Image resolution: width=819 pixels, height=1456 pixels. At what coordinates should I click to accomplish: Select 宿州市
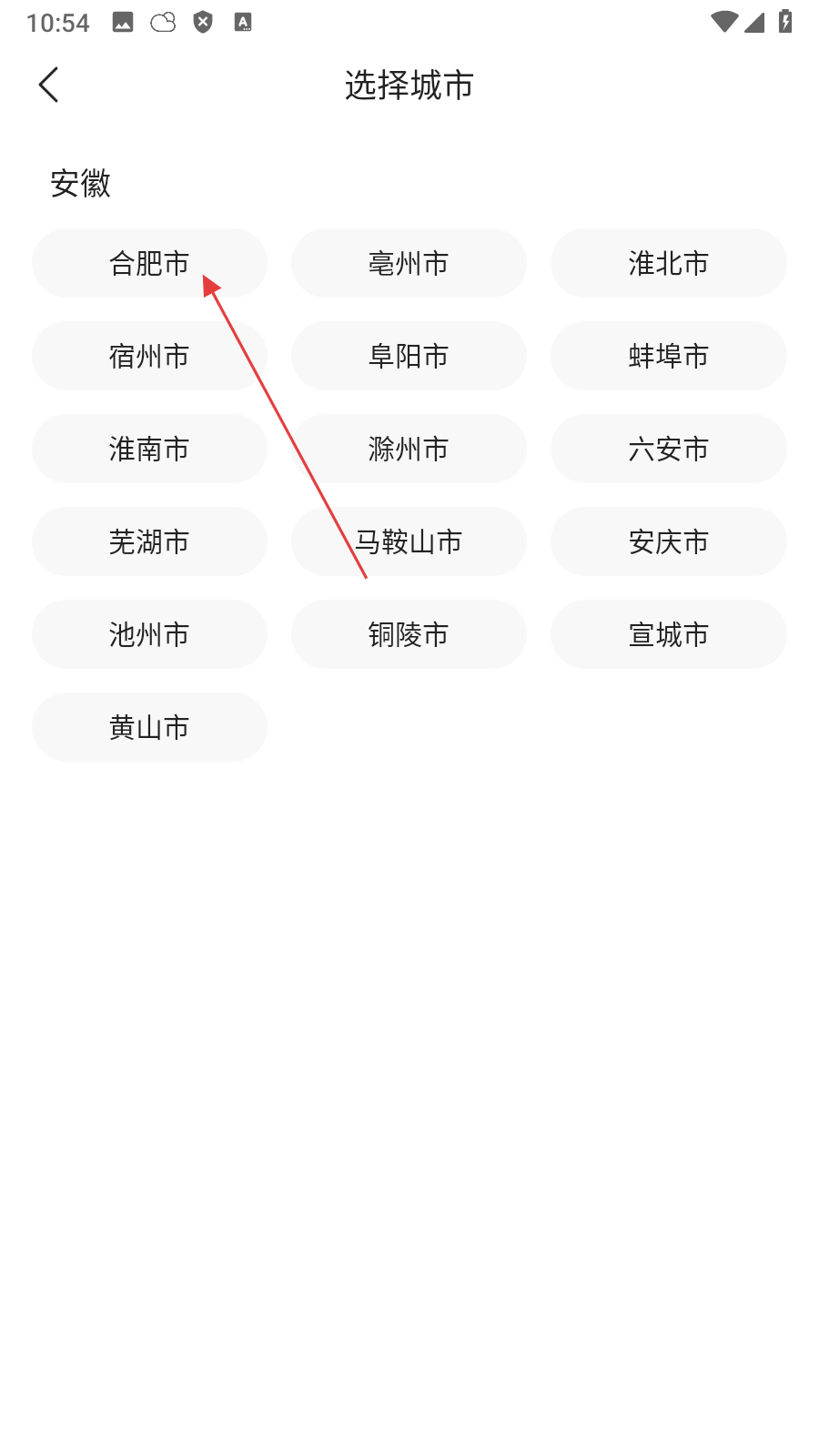coord(149,356)
